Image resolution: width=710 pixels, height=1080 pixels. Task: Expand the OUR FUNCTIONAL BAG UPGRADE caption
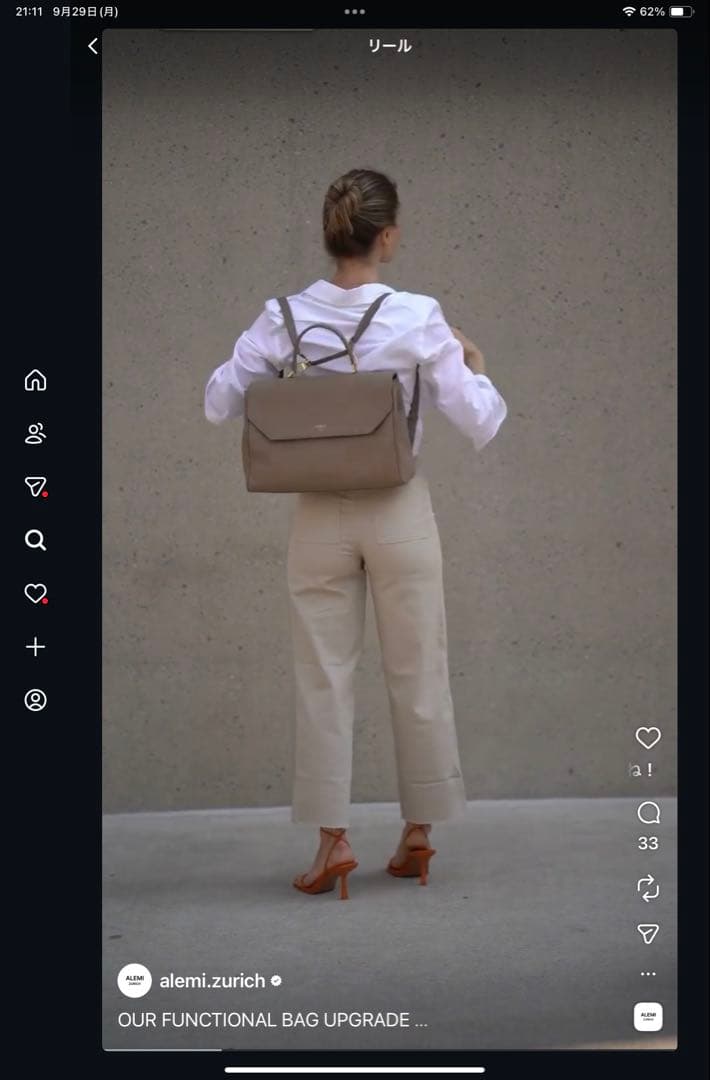click(272, 1020)
